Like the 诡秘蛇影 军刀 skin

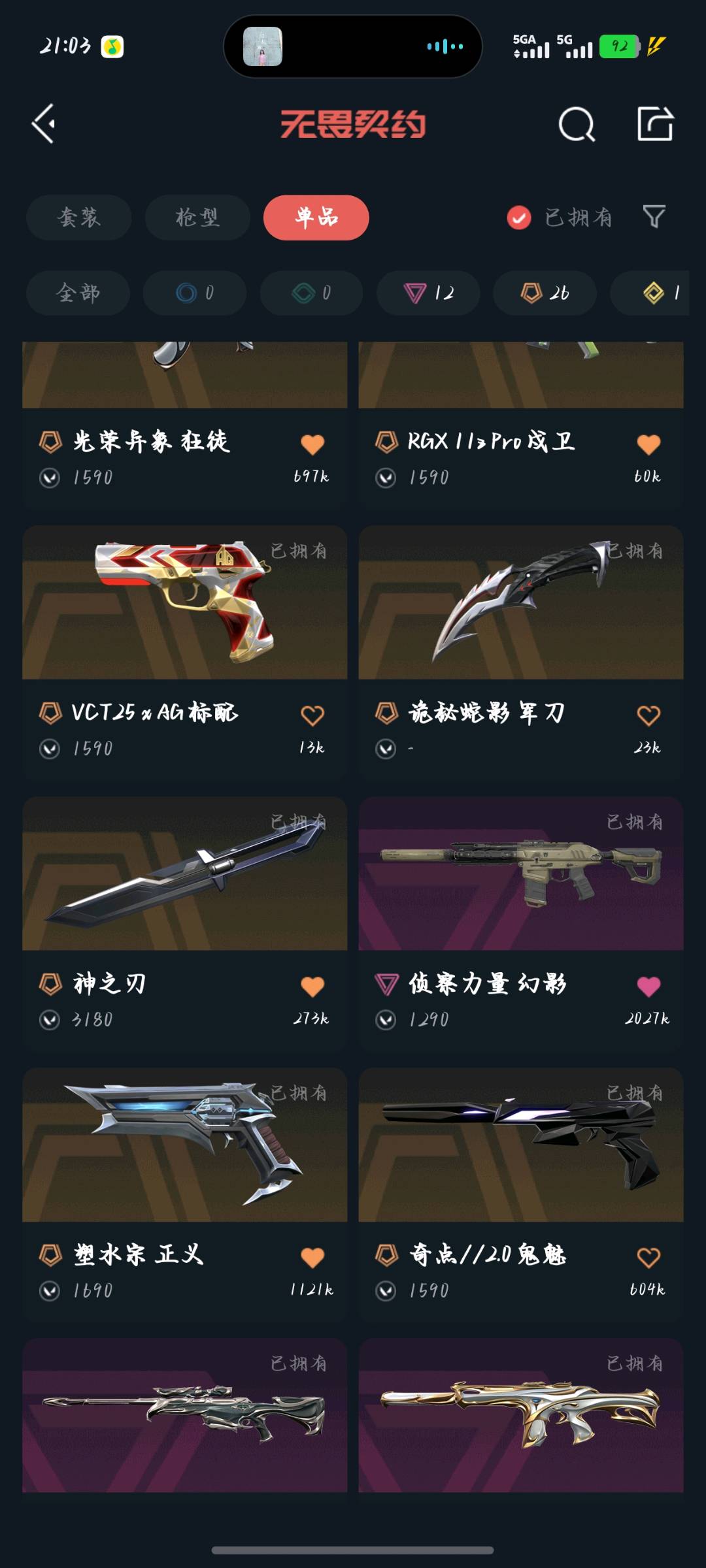point(648,715)
